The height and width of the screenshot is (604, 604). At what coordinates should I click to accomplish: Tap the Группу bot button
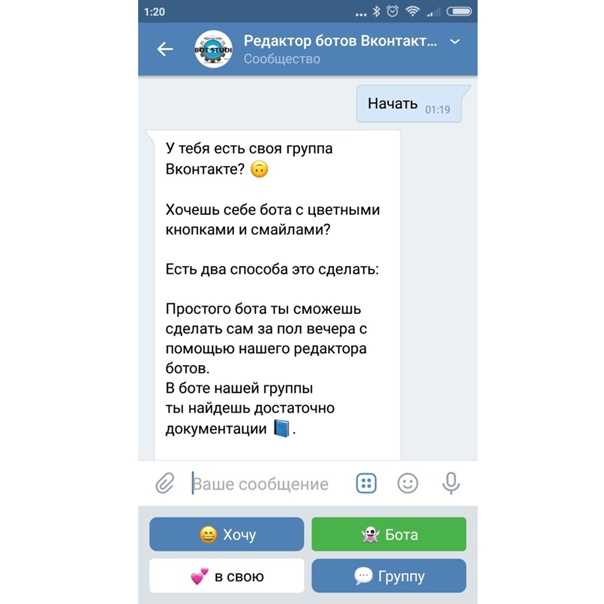(x=388, y=576)
